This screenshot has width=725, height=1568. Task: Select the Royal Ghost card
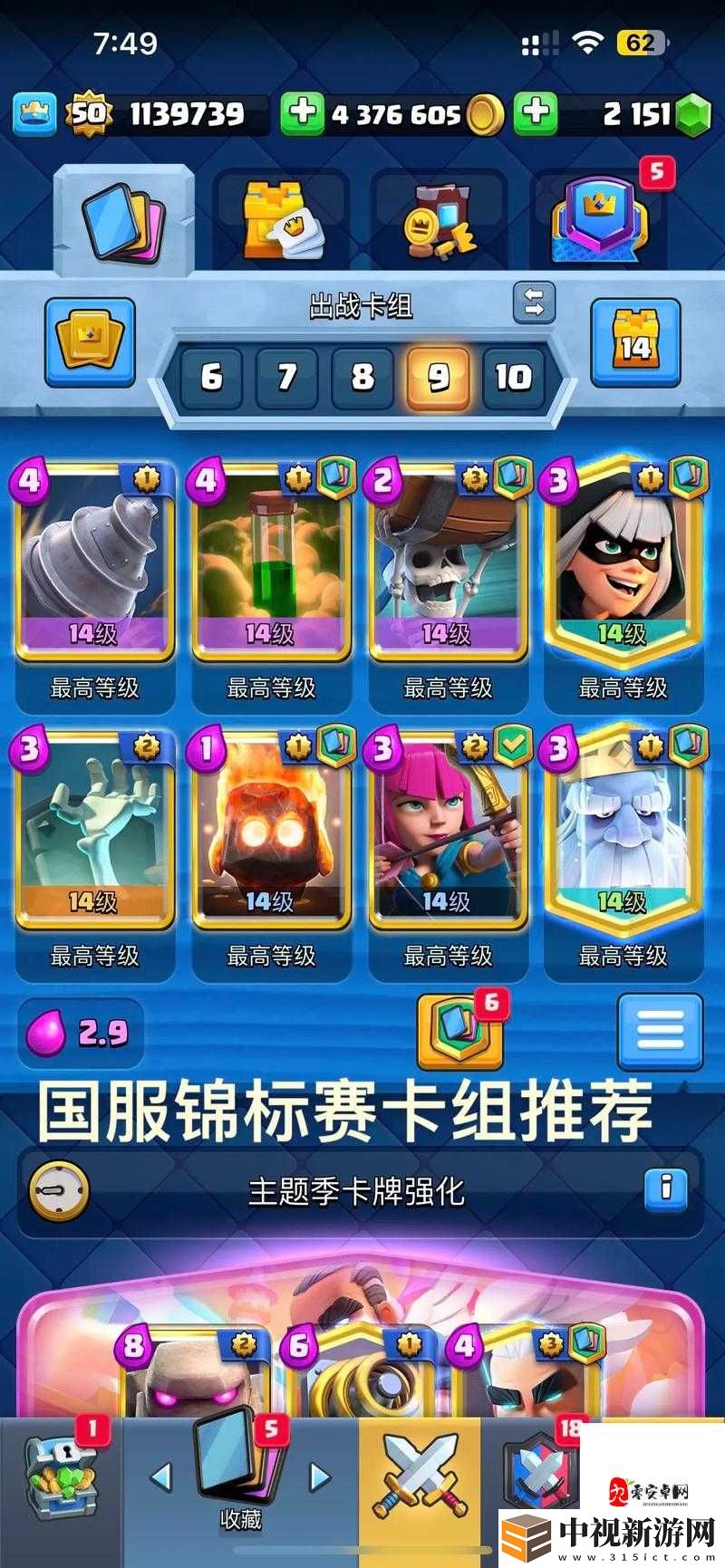(x=623, y=829)
